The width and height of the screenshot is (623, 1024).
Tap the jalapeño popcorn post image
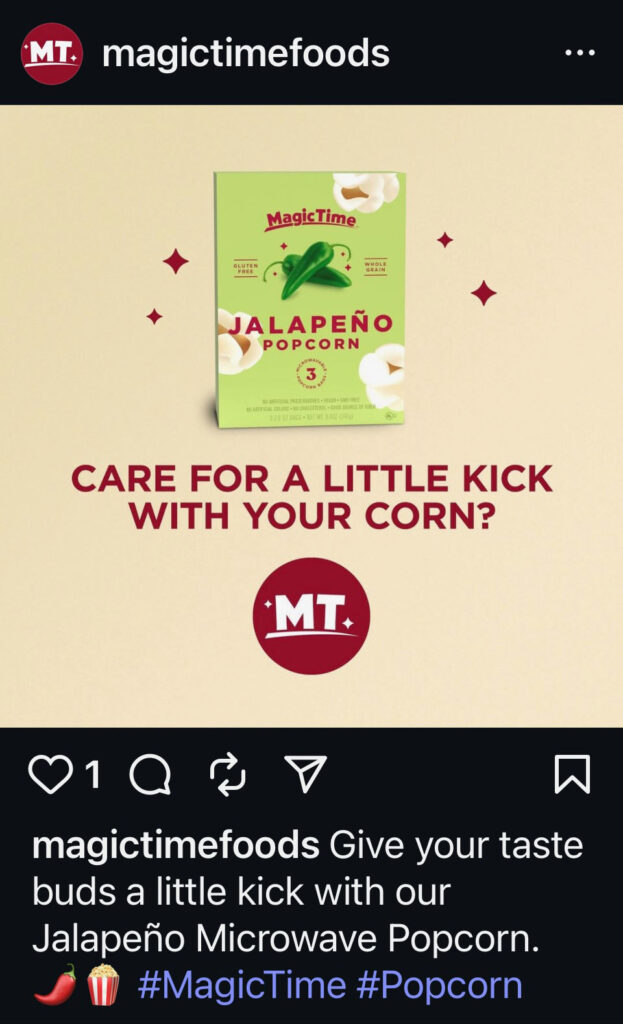[311, 415]
